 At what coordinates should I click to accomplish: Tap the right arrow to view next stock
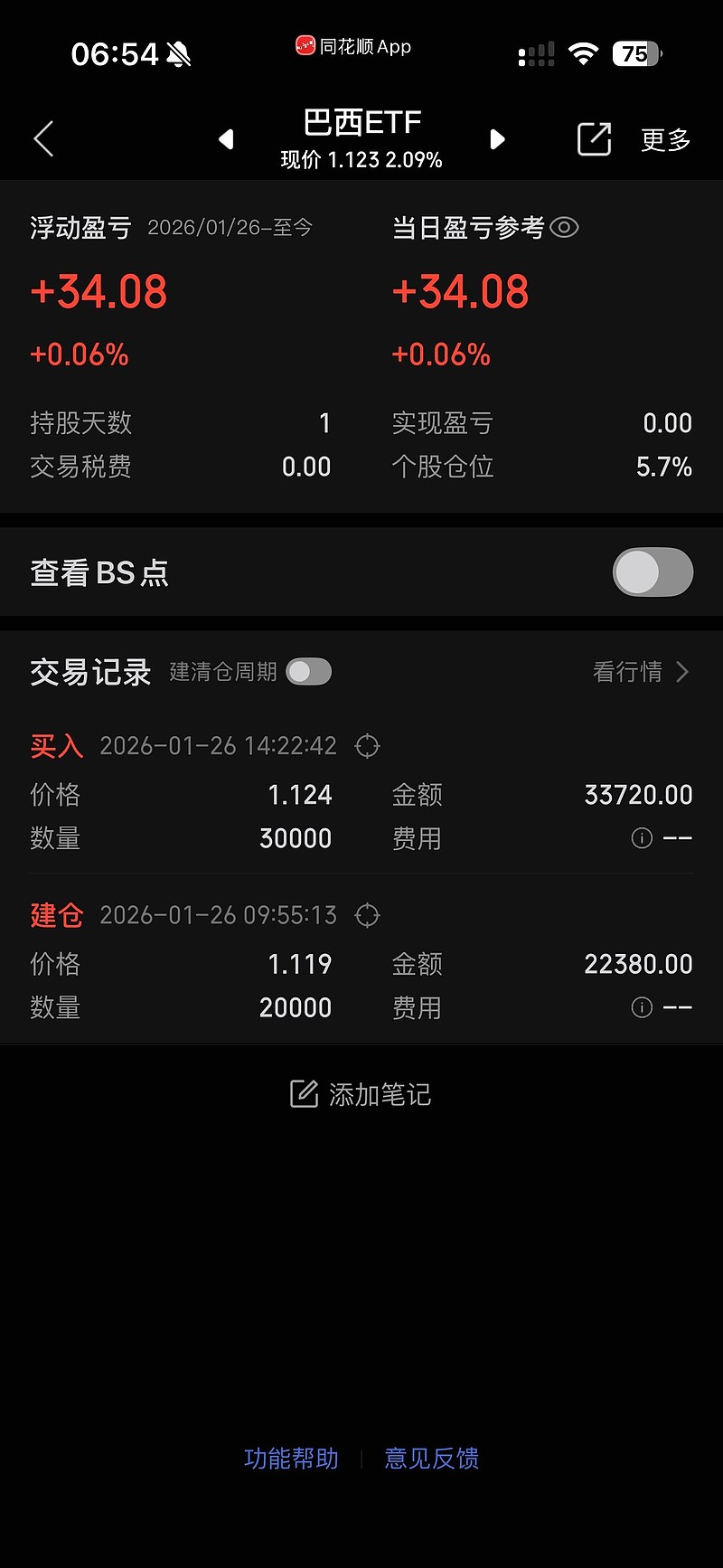tap(496, 139)
